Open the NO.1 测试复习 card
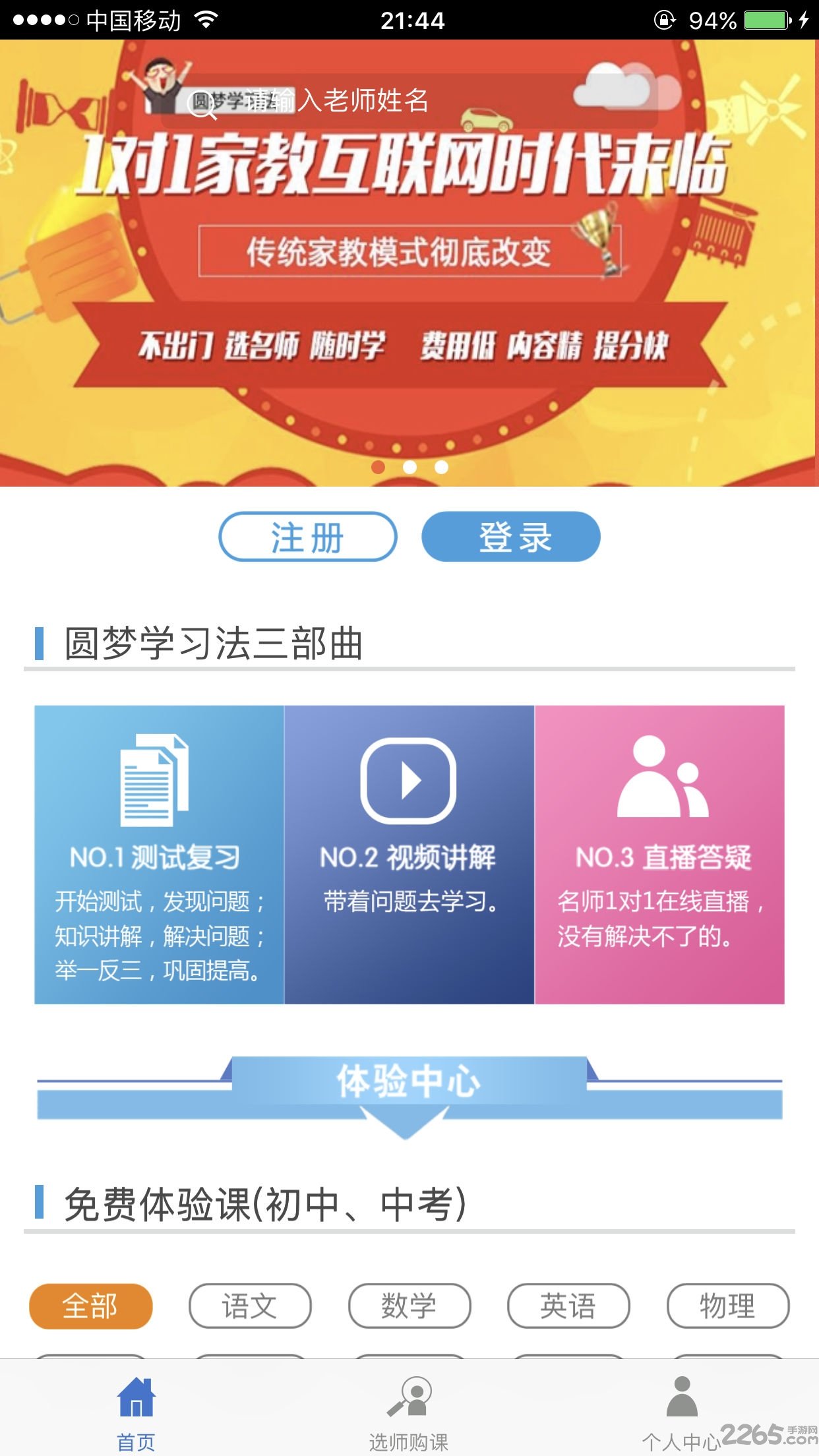Screen dimensions: 819x1456 [x=159, y=855]
